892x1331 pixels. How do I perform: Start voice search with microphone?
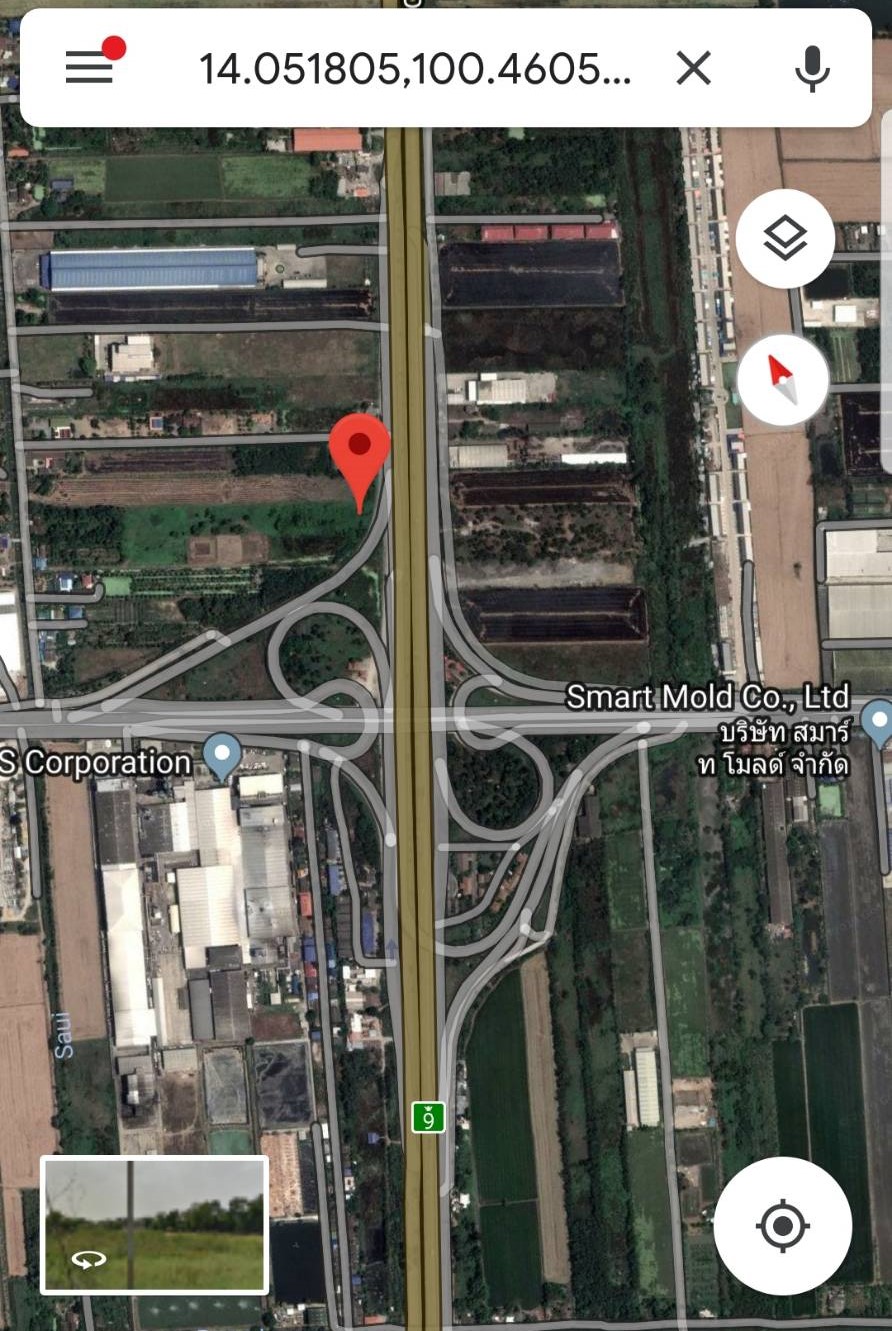[x=812, y=69]
